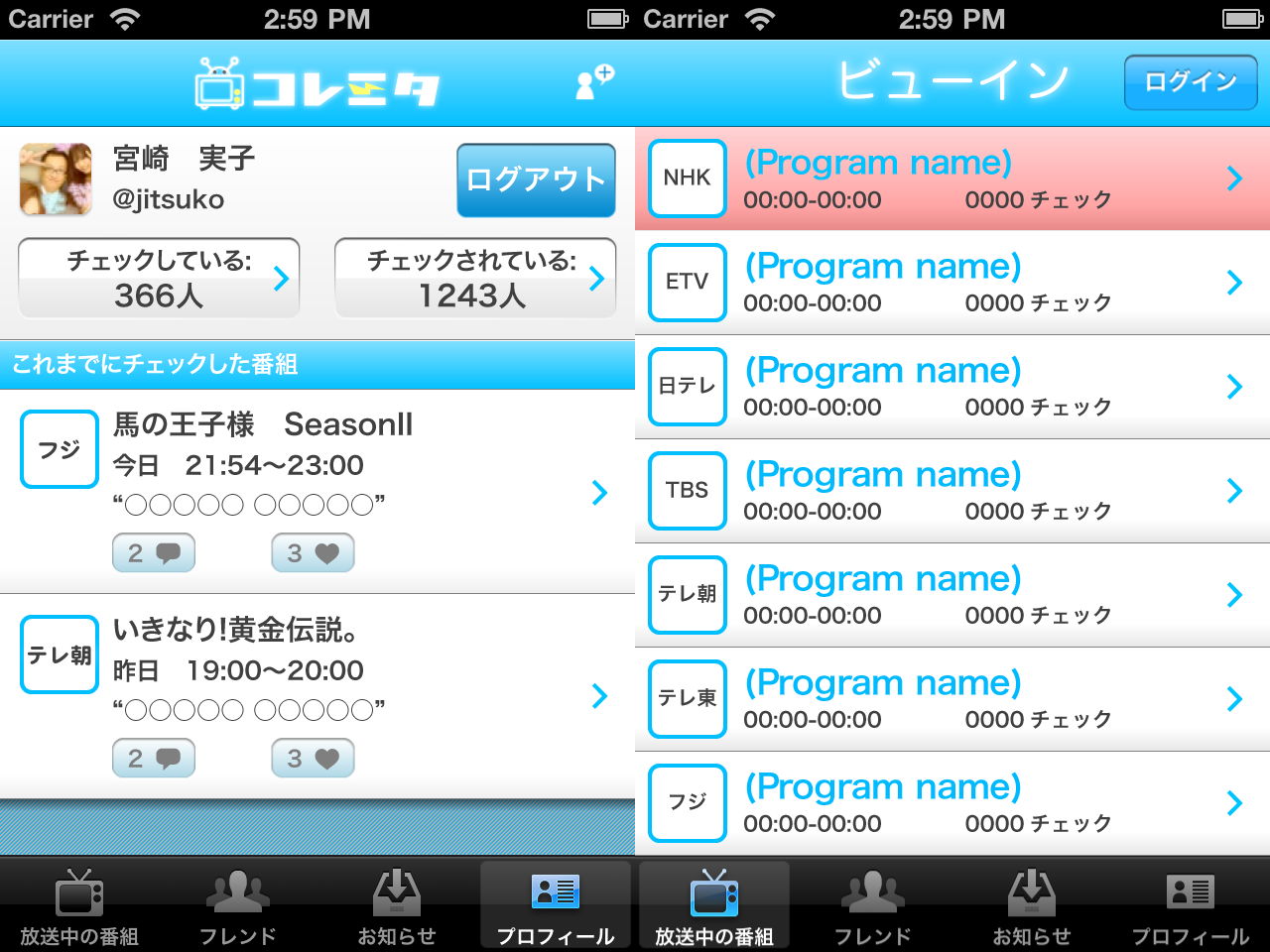Like いきなり!黄金伝説。 with the heart button

[313, 759]
